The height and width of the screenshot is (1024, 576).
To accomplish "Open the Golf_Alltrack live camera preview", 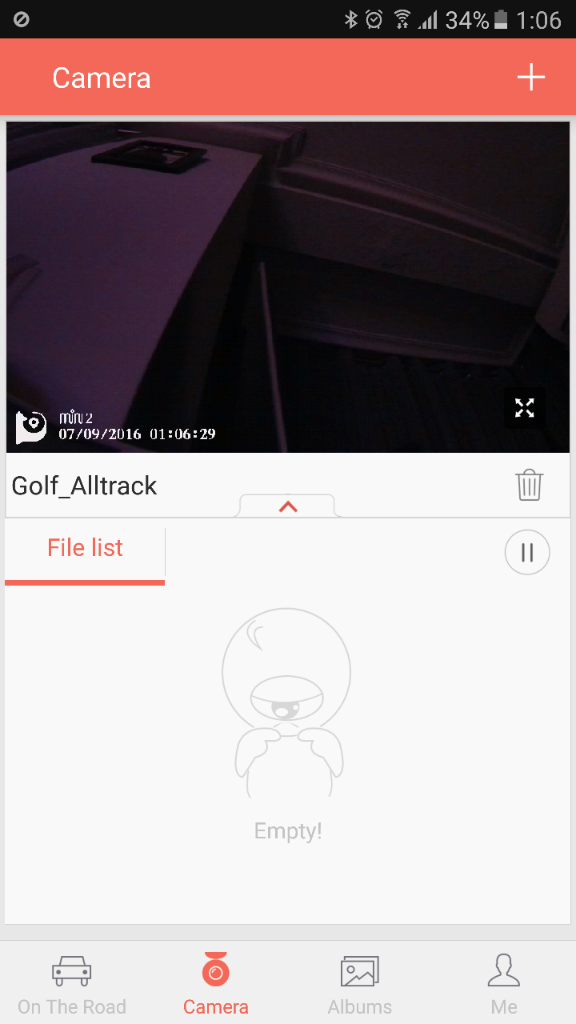I will (288, 287).
